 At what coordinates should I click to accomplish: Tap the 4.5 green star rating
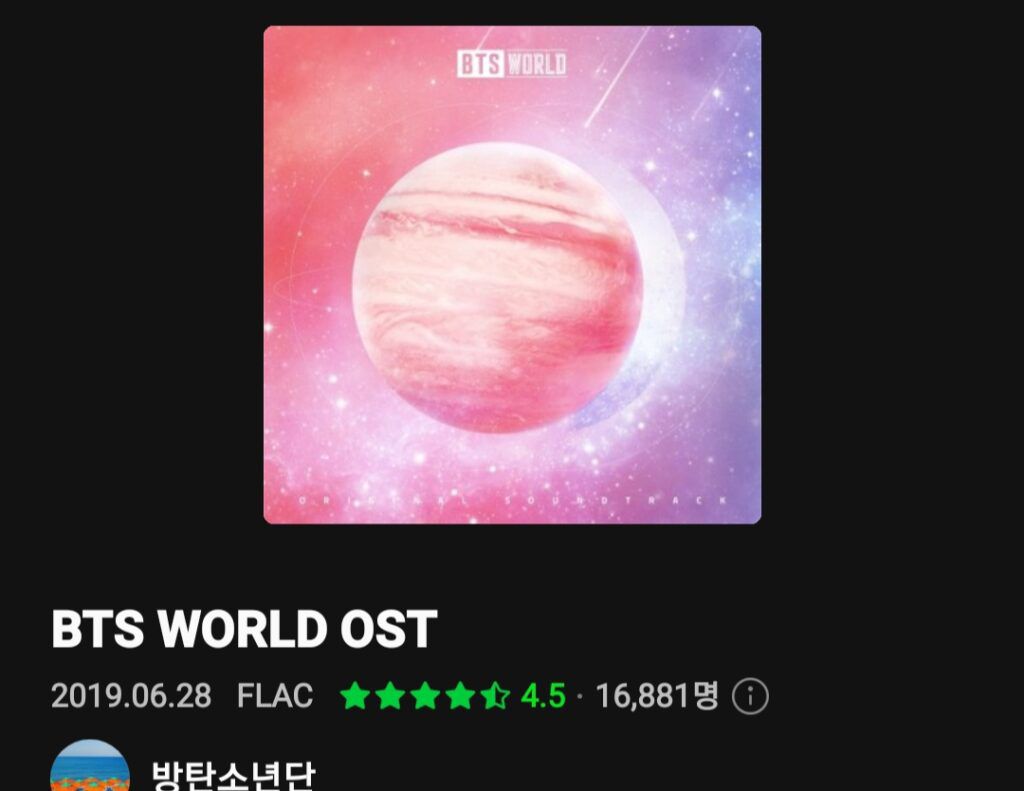[x=452, y=696]
